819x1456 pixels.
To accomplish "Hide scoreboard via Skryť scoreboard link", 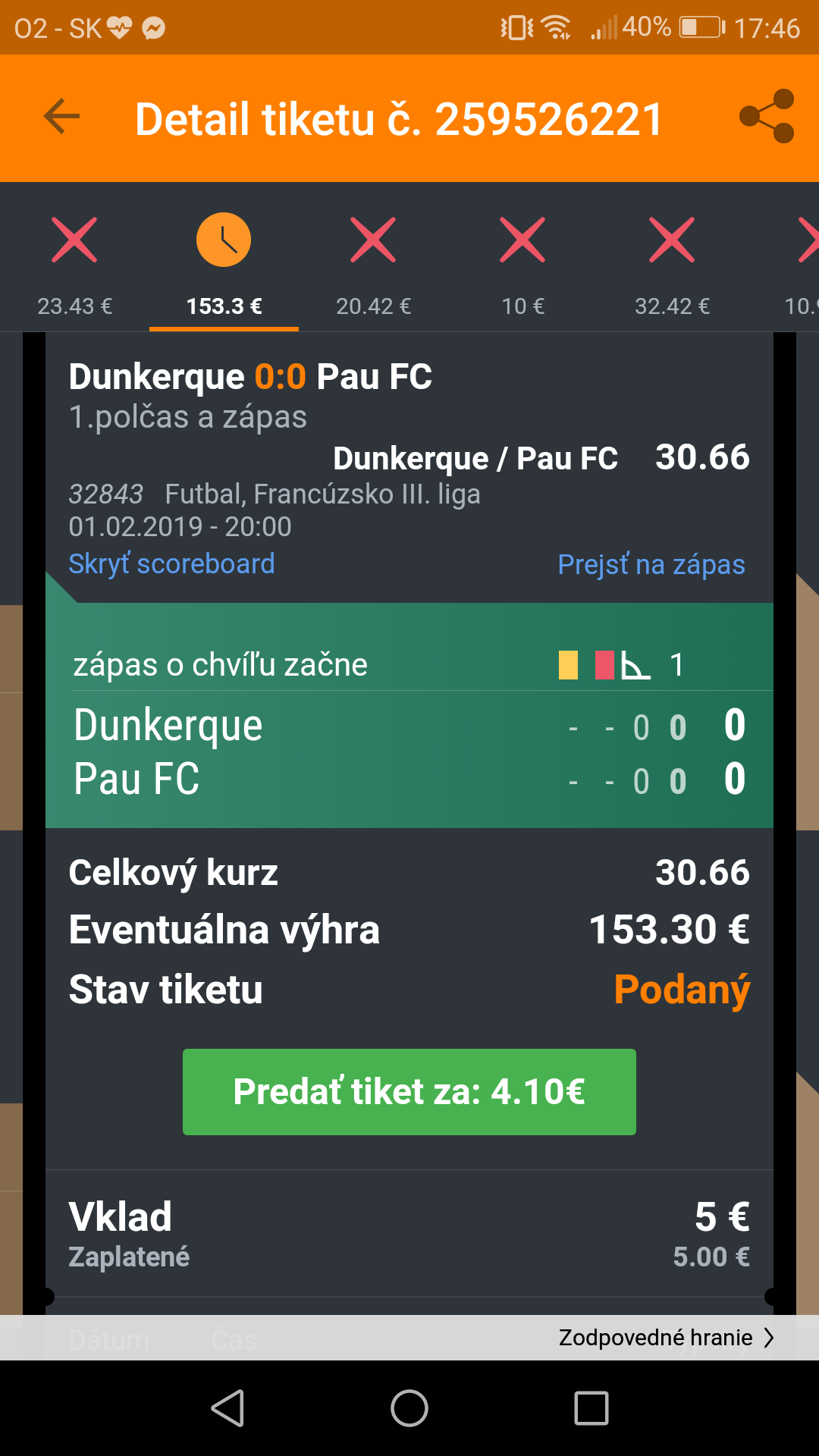I will point(171,564).
